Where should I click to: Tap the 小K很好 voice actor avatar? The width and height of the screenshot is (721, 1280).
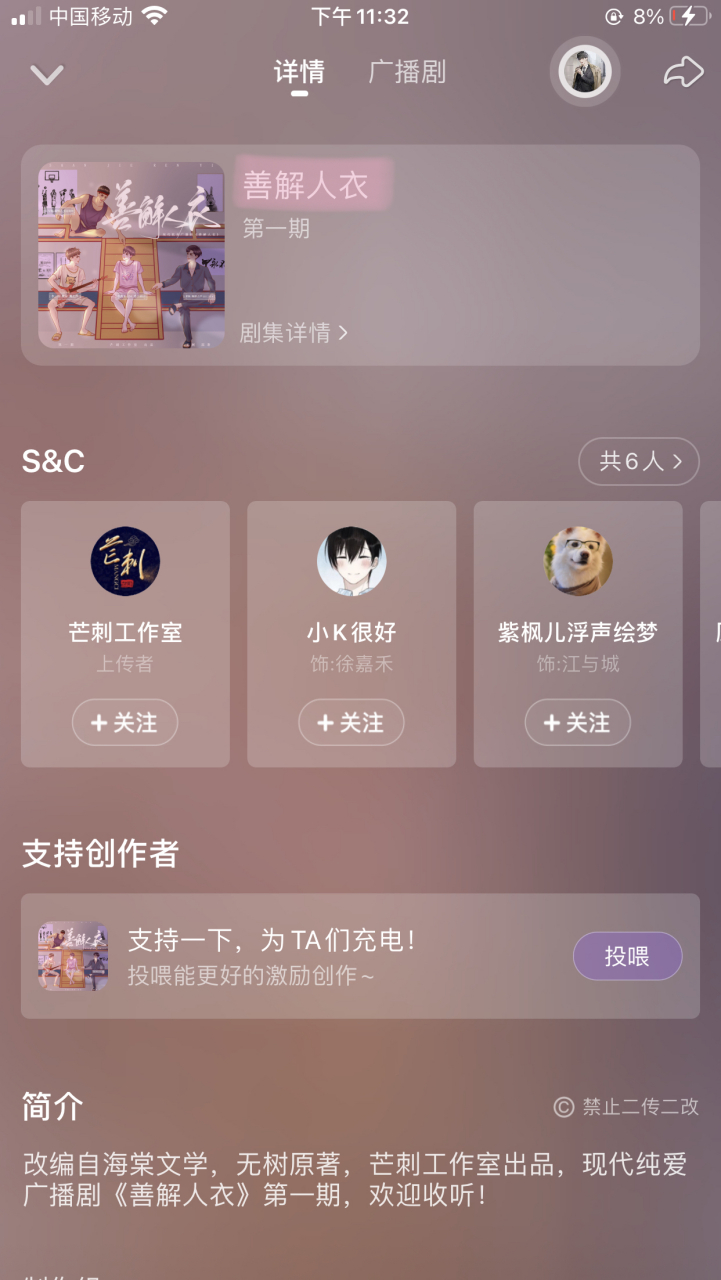[x=351, y=560]
